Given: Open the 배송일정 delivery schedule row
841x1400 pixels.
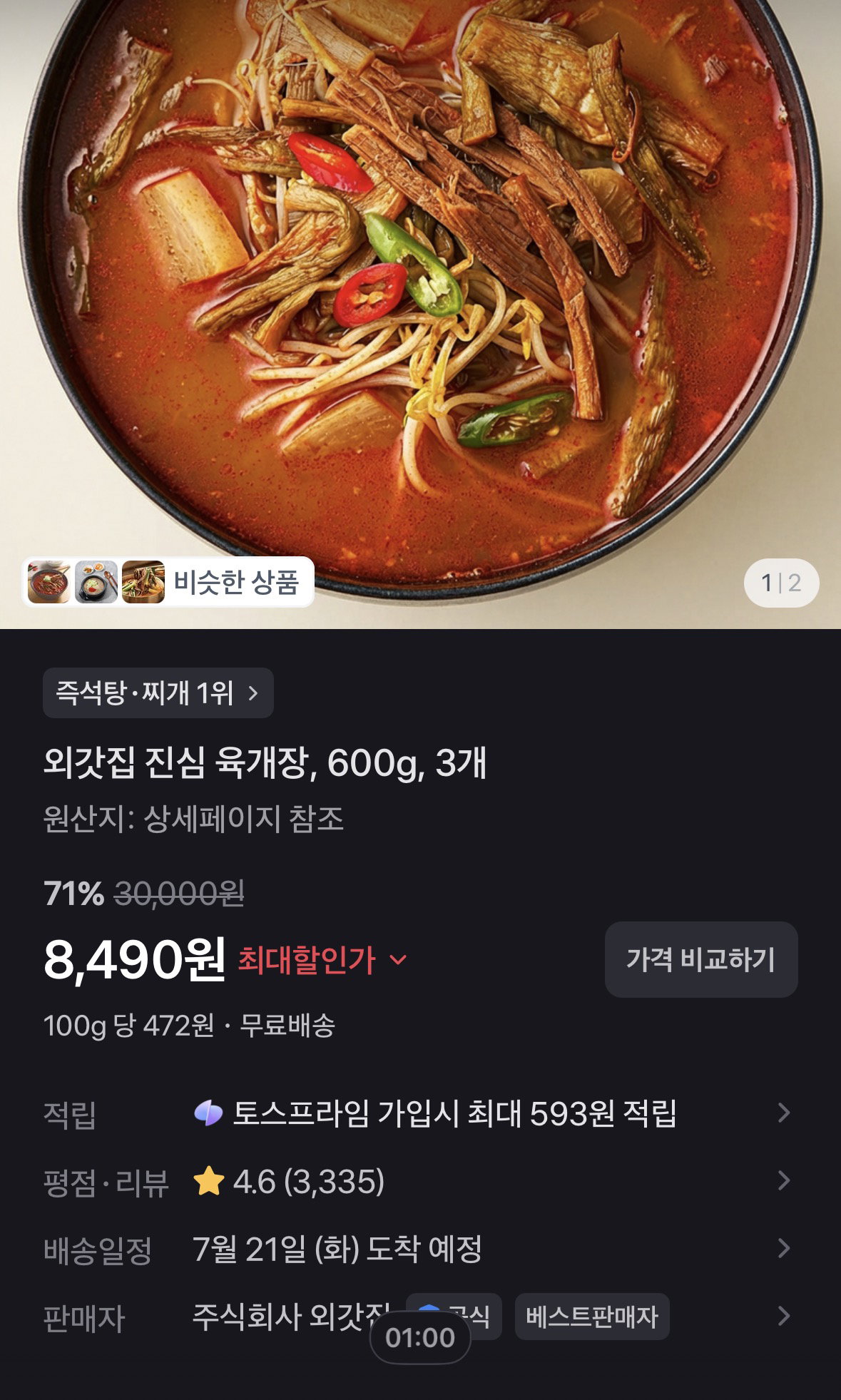Looking at the screenshot, I should point(420,1249).
